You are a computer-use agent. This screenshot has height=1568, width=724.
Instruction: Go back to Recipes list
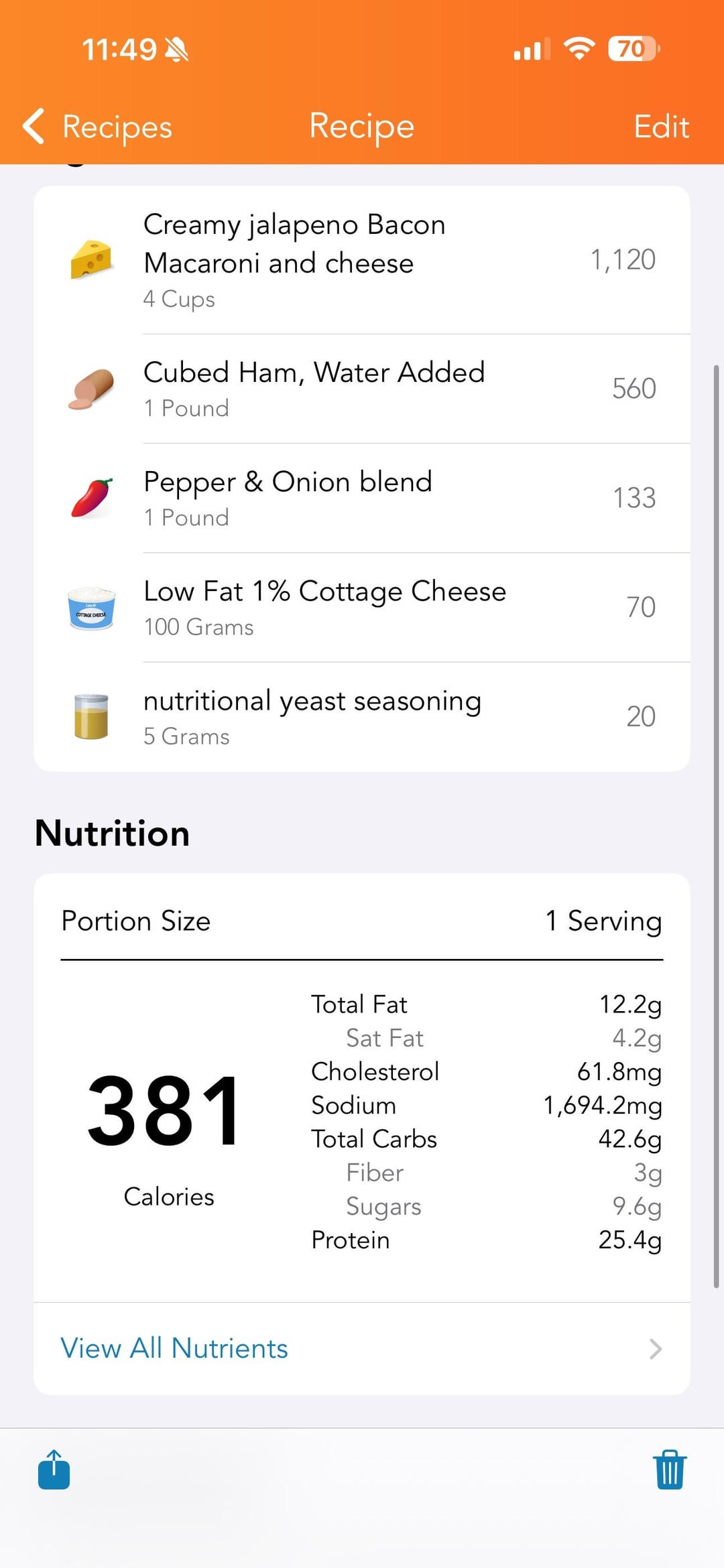[x=97, y=127]
